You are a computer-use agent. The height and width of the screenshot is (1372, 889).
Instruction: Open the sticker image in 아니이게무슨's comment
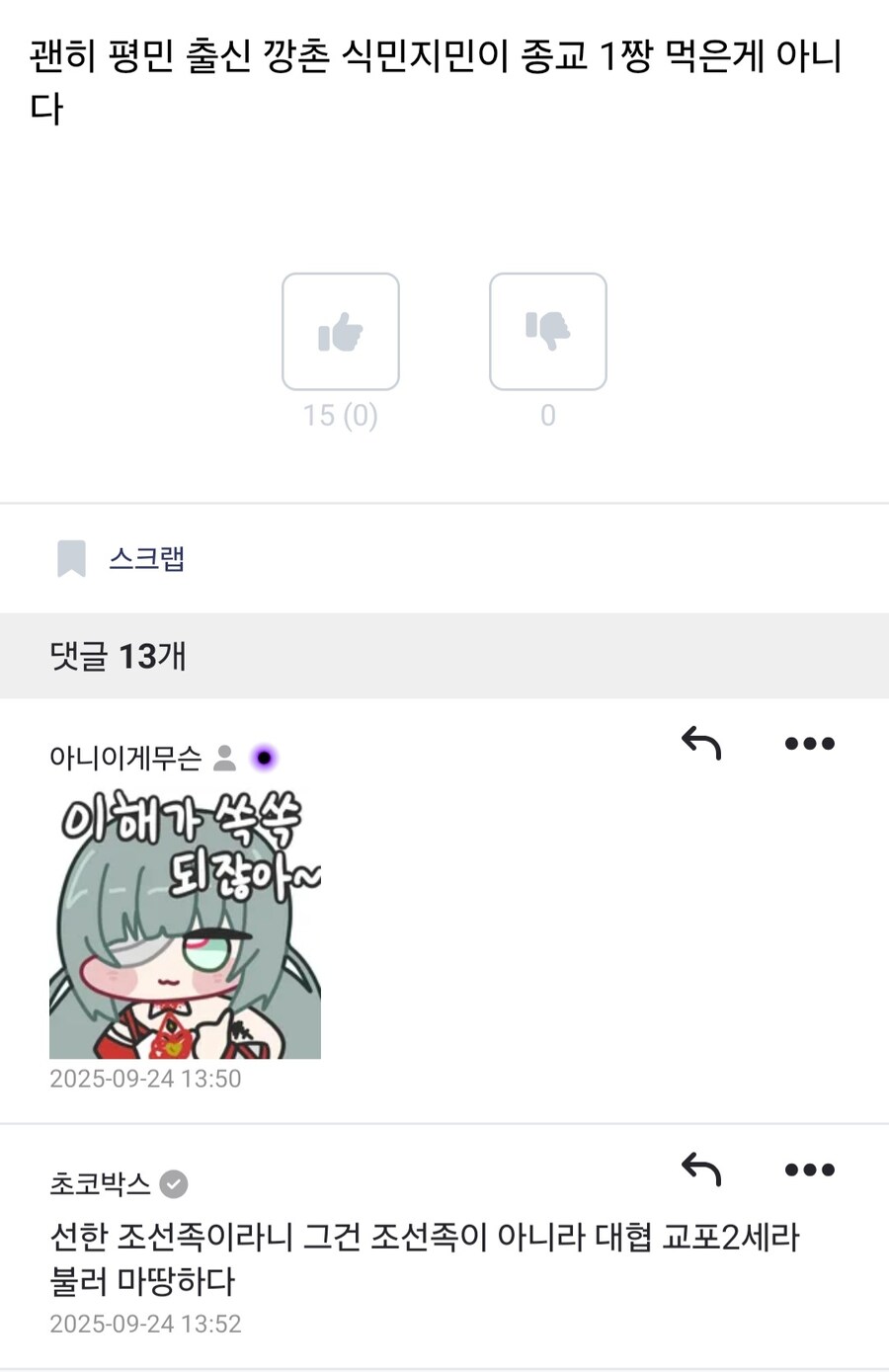pyautogui.click(x=185, y=926)
